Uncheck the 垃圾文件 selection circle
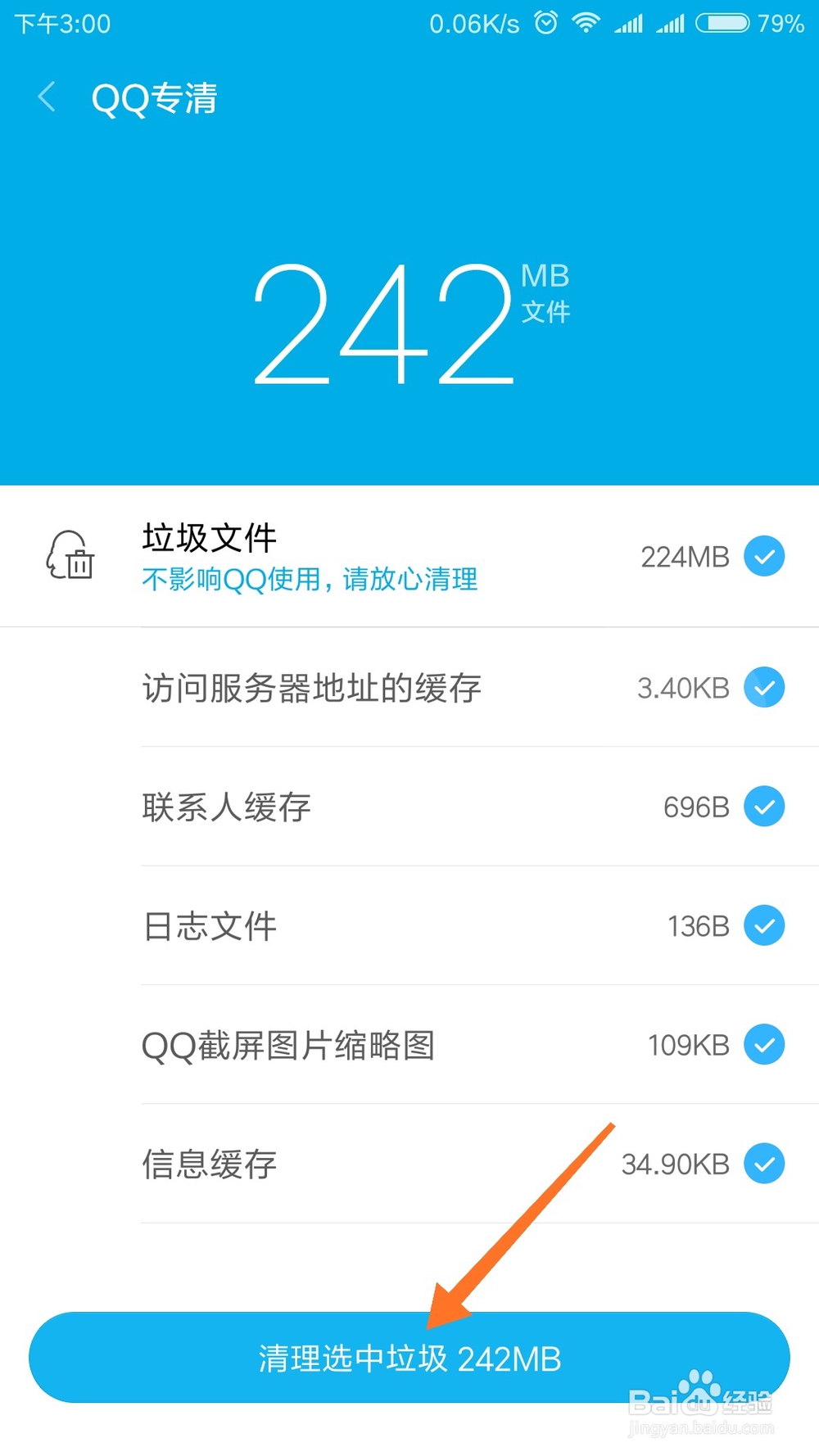The width and height of the screenshot is (819, 1456). [x=763, y=556]
